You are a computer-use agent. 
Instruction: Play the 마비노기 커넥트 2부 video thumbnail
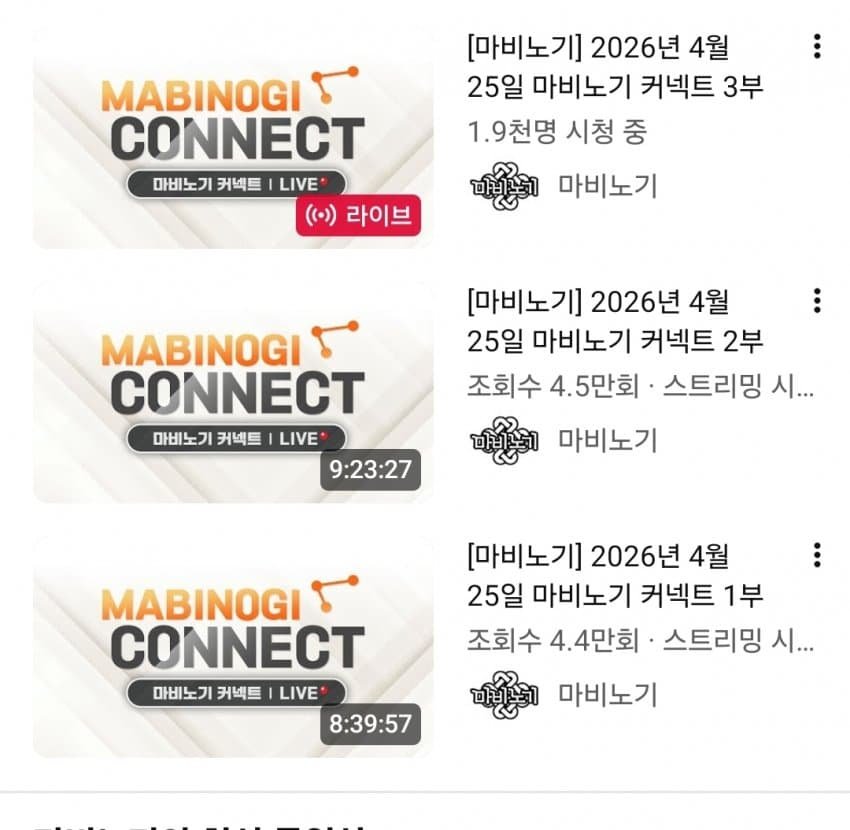[x=233, y=392]
